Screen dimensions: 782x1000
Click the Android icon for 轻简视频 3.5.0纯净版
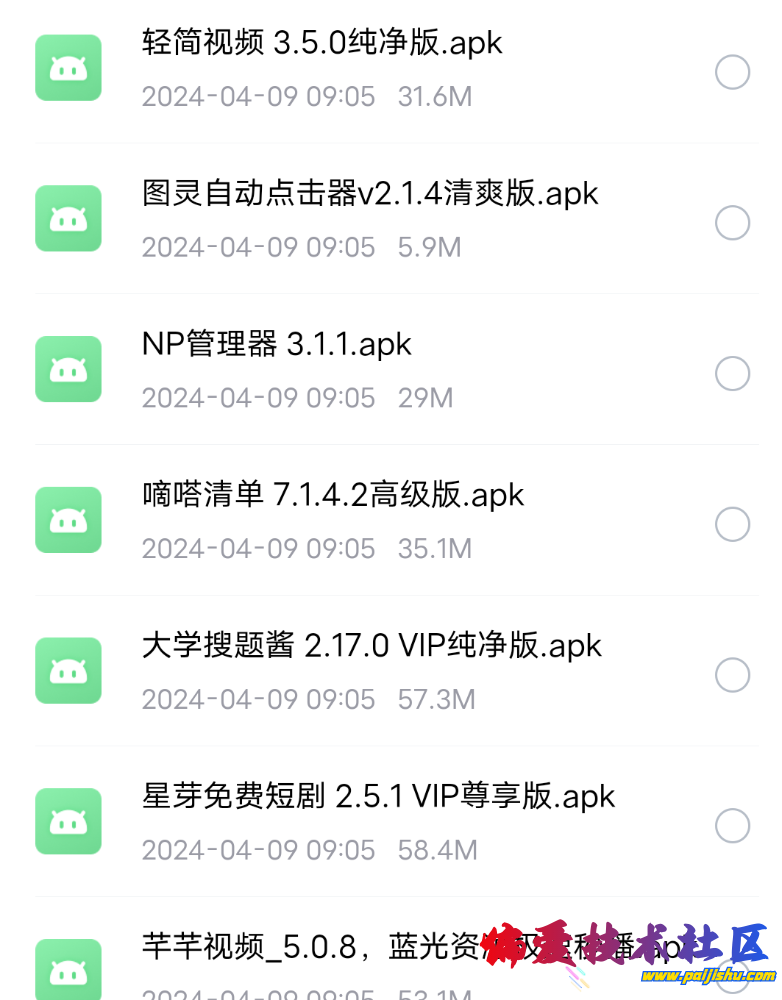[67, 67]
